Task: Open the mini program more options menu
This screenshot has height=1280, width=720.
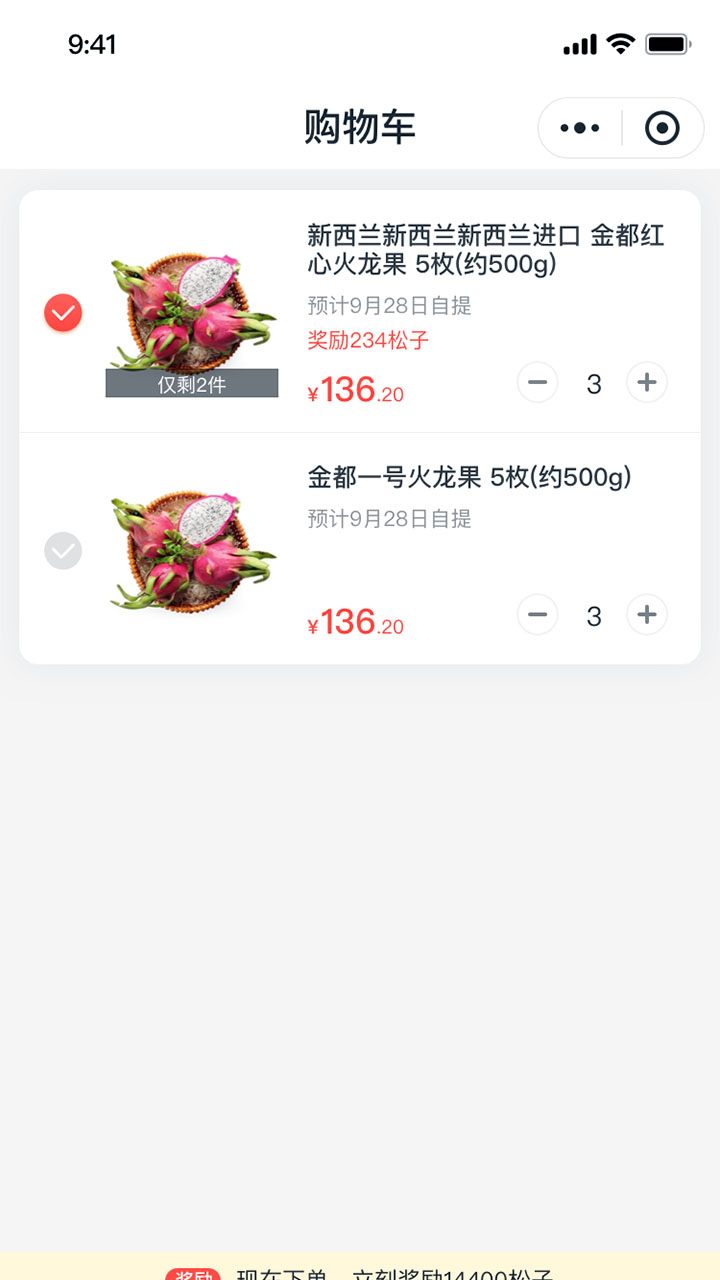Action: [580, 128]
